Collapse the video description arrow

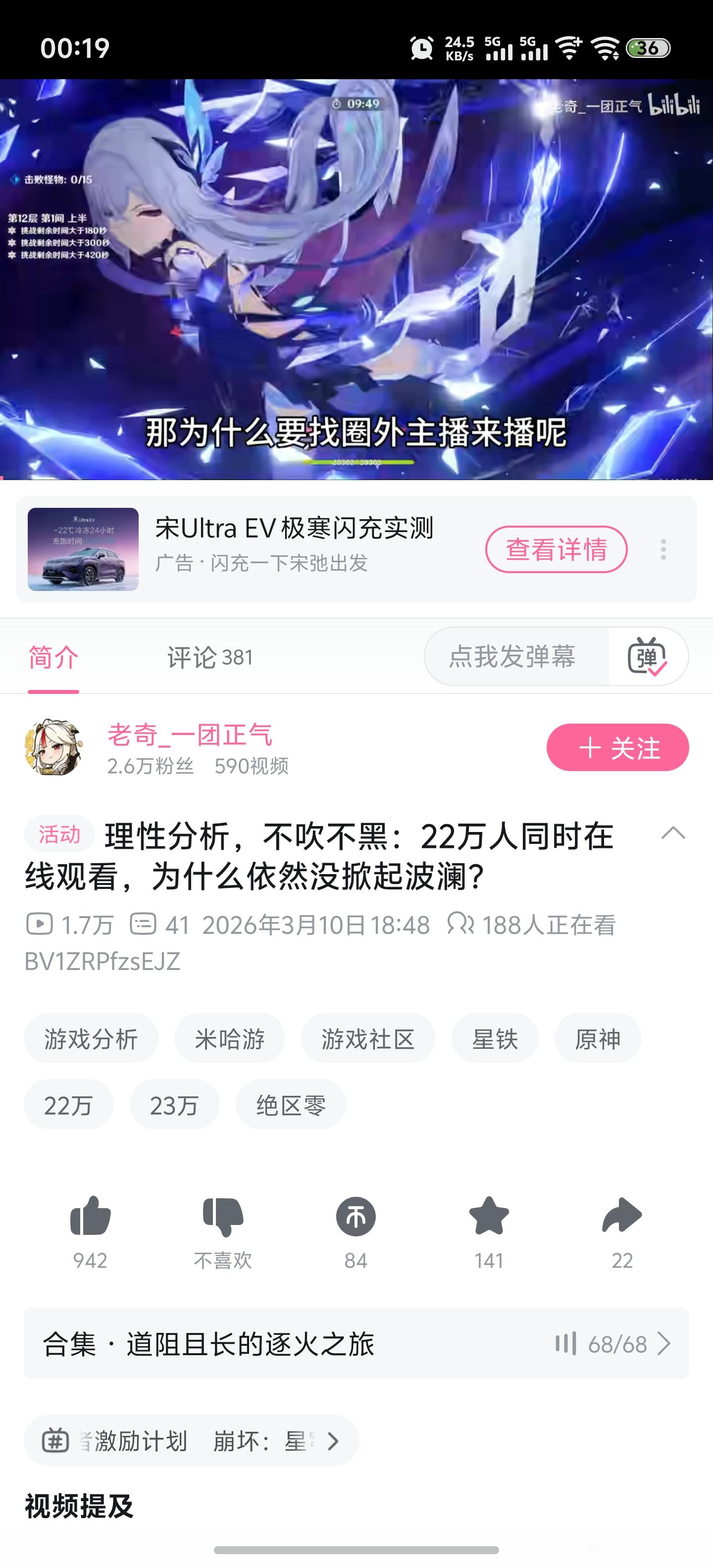673,833
